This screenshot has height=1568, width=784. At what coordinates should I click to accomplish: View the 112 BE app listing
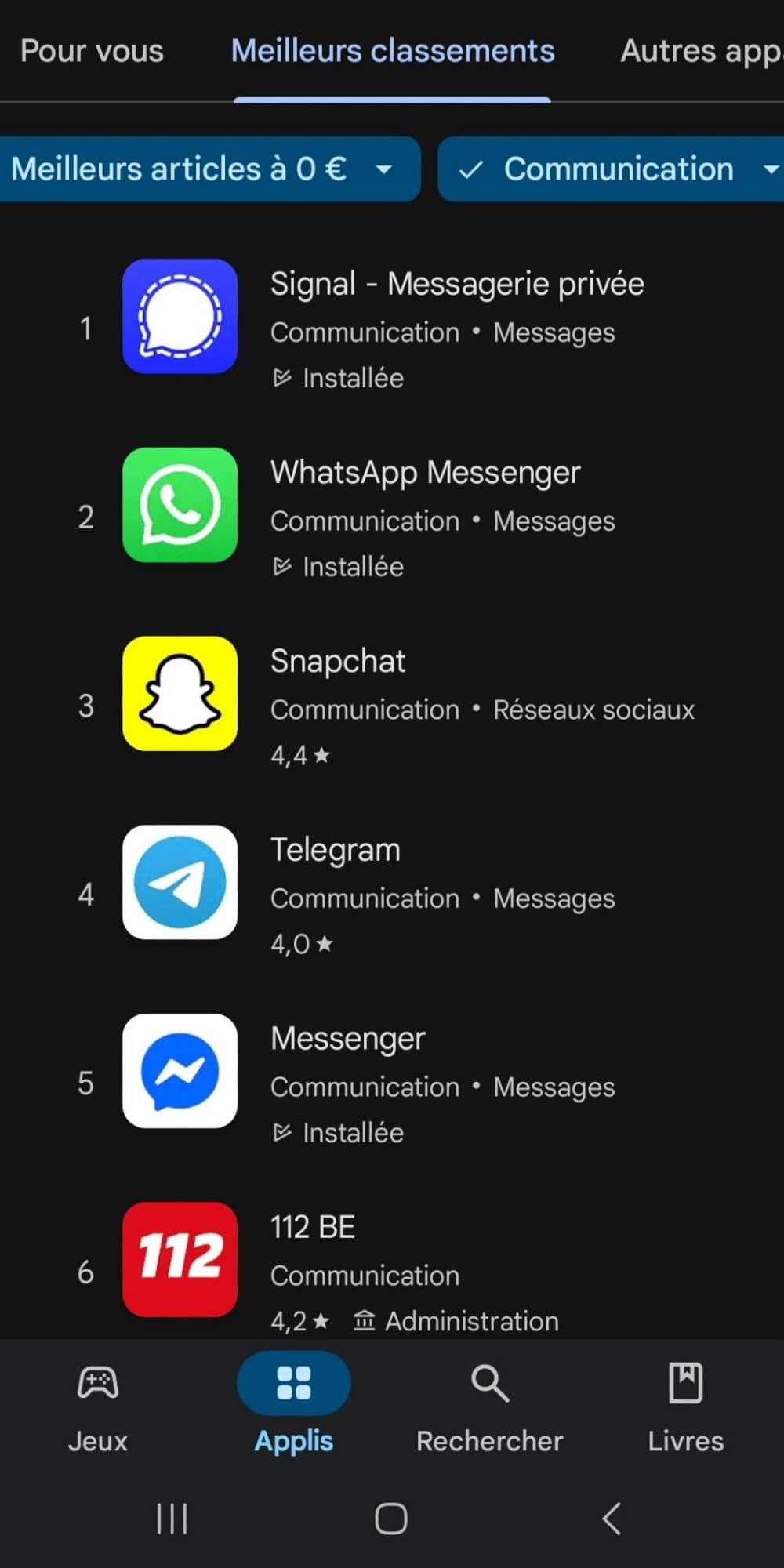[313, 1229]
